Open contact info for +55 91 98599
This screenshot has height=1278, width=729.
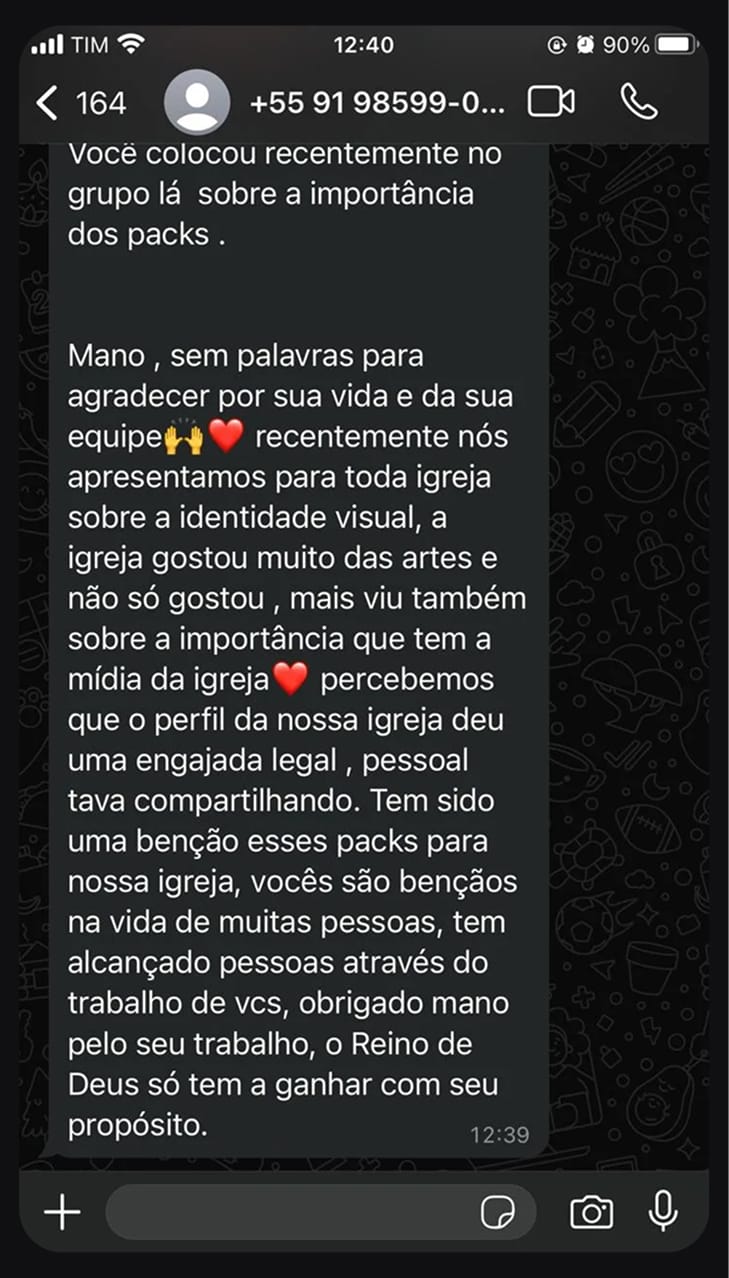(x=377, y=103)
